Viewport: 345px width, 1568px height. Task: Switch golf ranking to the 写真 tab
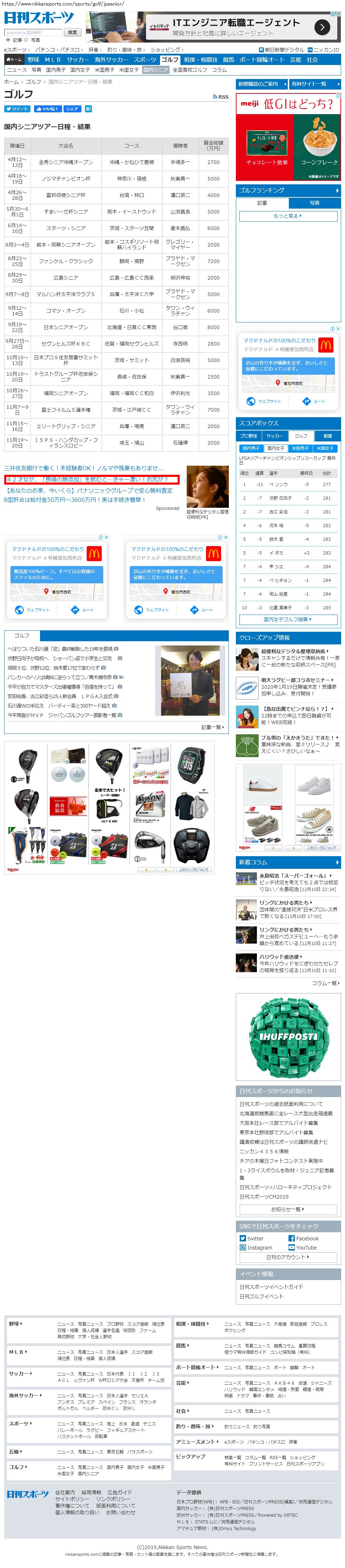314,203
